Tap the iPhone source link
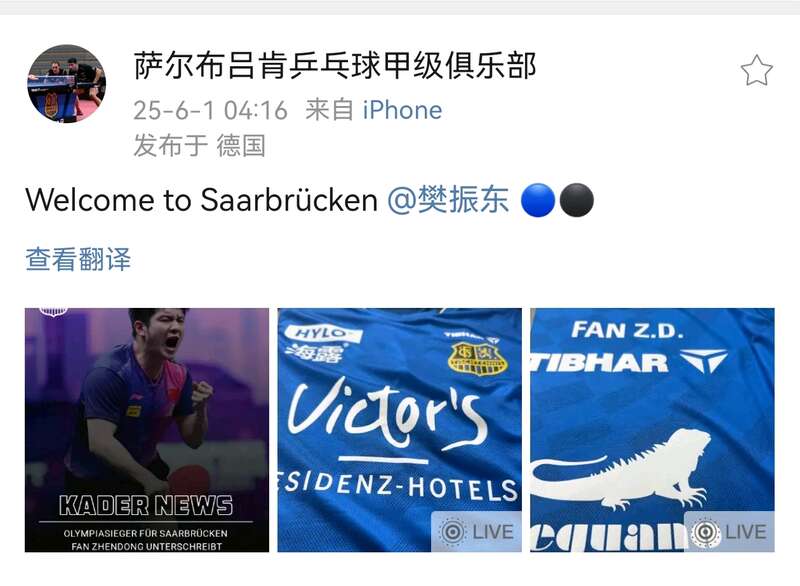Image resolution: width=800 pixels, height=586 pixels. click(x=402, y=109)
